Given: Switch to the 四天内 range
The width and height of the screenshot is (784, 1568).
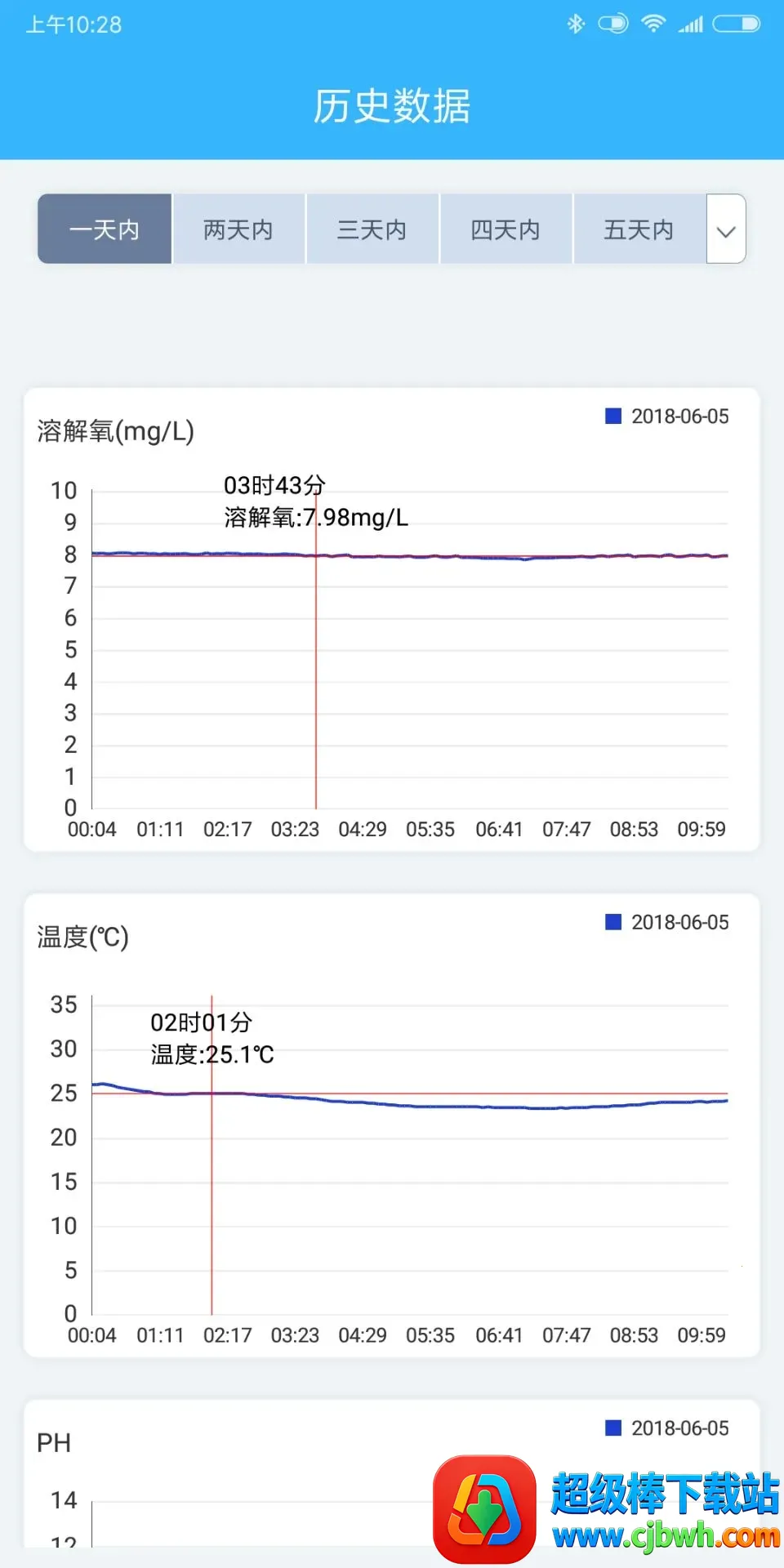Looking at the screenshot, I should click(x=506, y=229).
